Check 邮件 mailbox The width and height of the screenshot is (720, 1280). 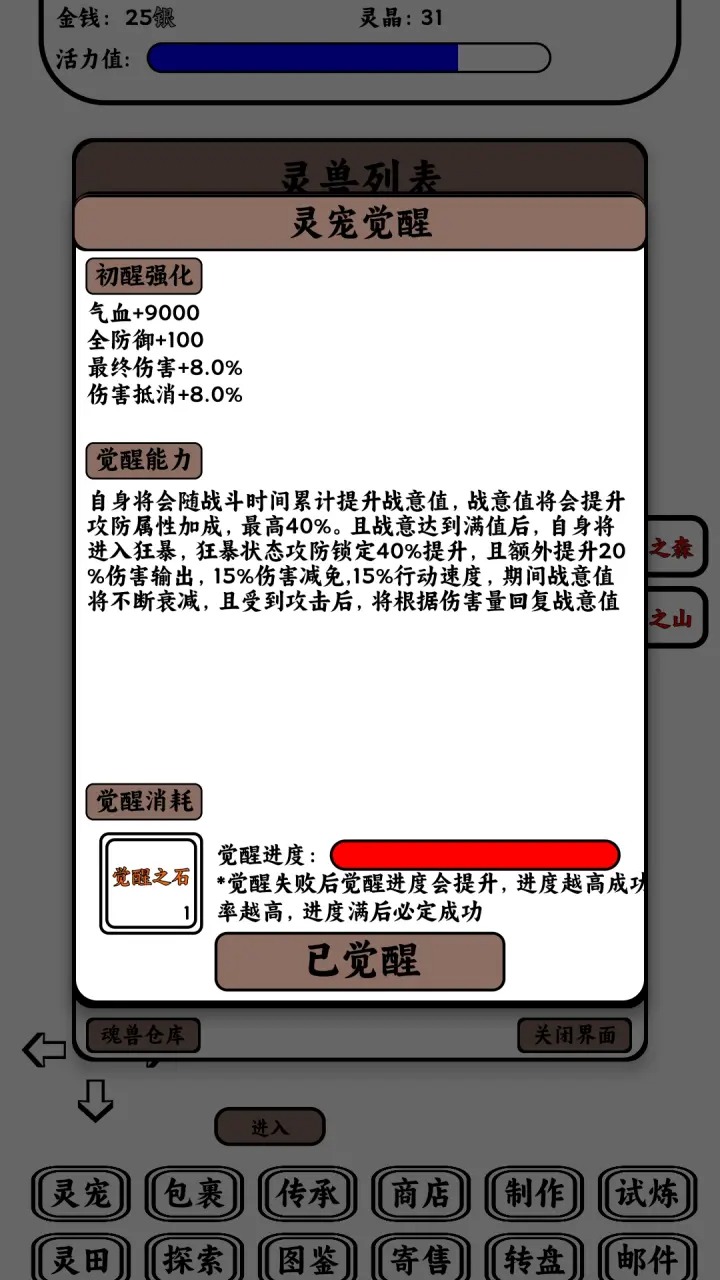(647, 1259)
